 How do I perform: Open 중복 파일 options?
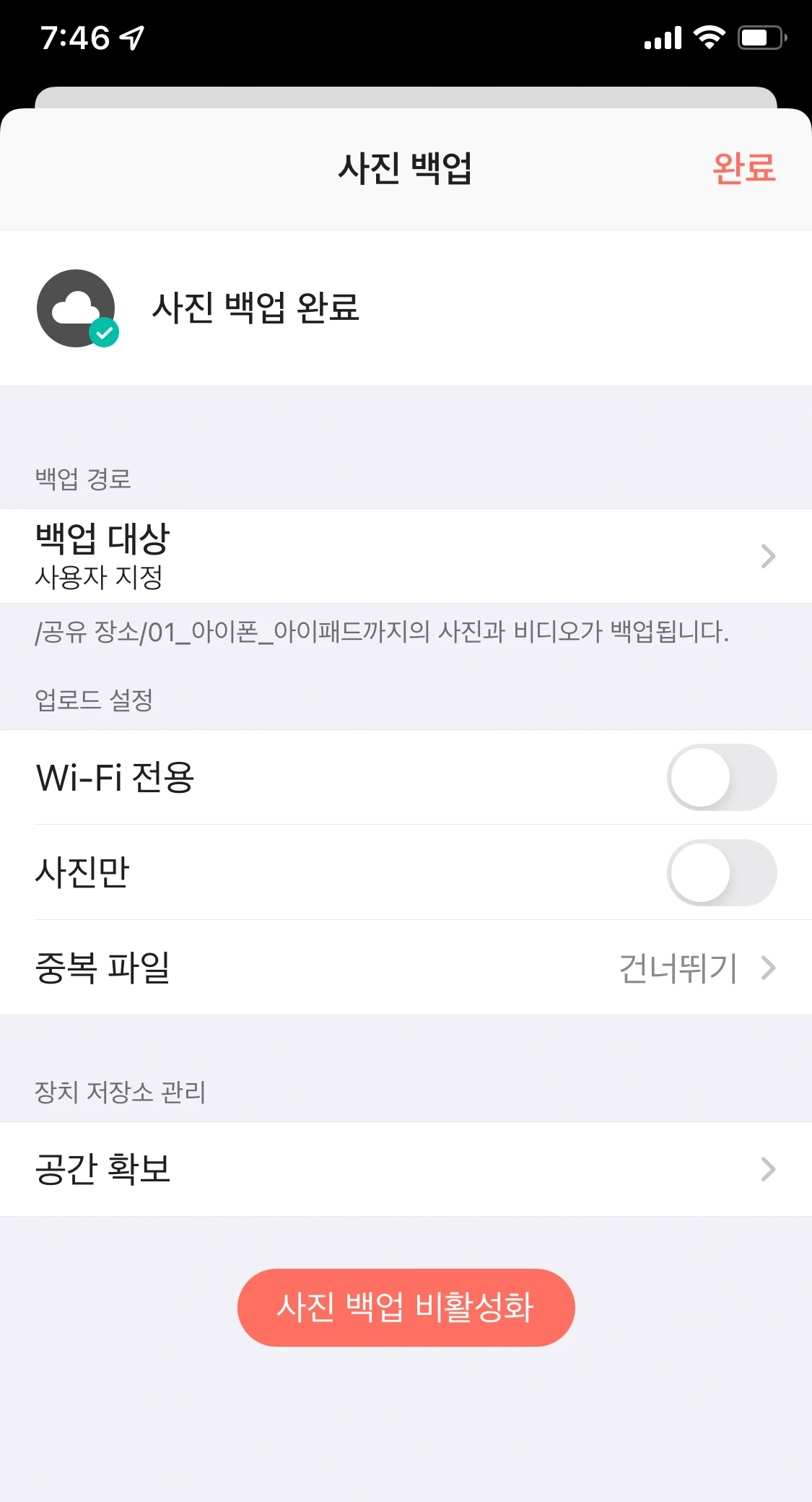pyautogui.click(x=406, y=968)
